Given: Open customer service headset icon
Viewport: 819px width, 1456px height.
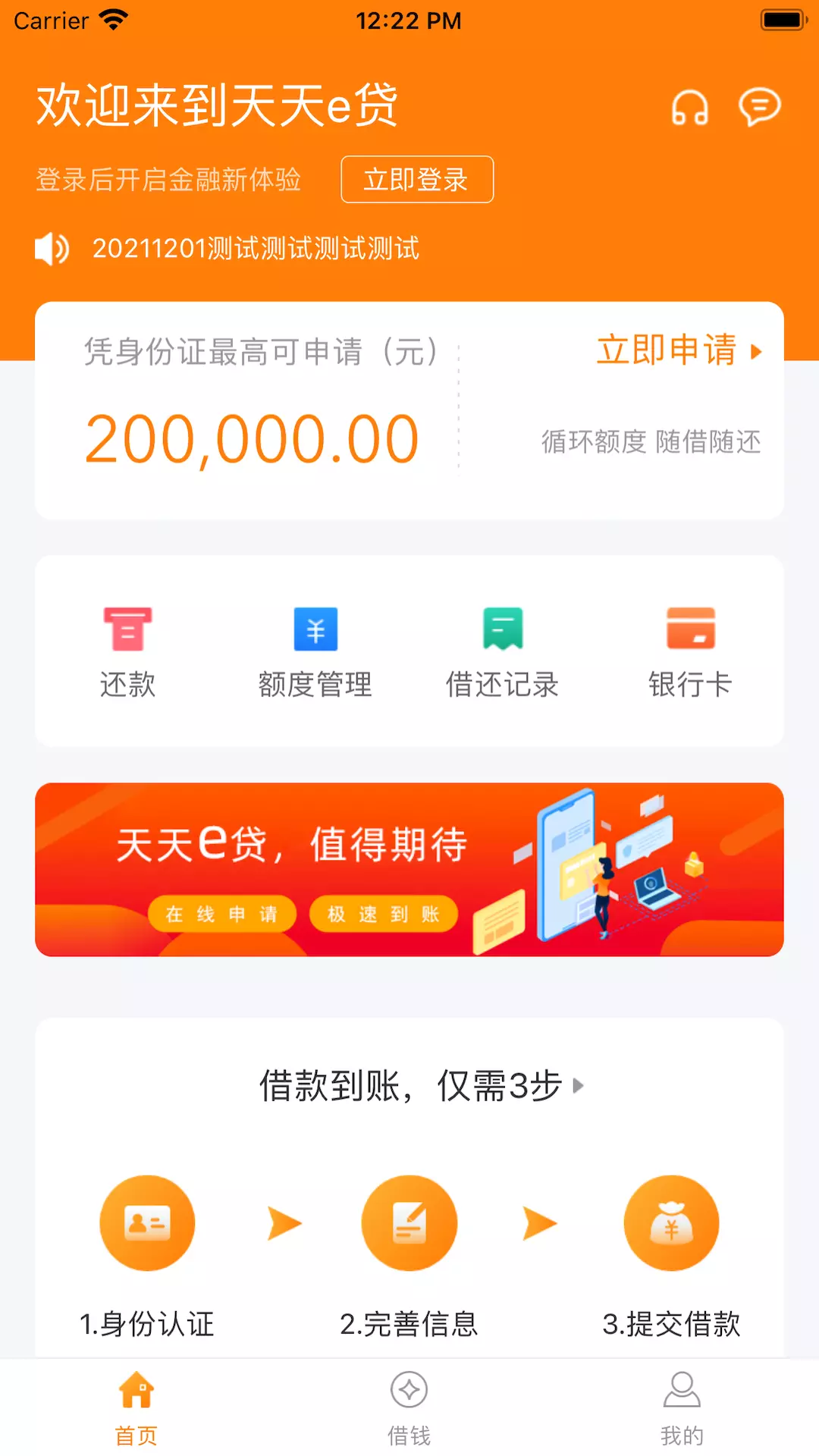Looking at the screenshot, I should (x=689, y=107).
